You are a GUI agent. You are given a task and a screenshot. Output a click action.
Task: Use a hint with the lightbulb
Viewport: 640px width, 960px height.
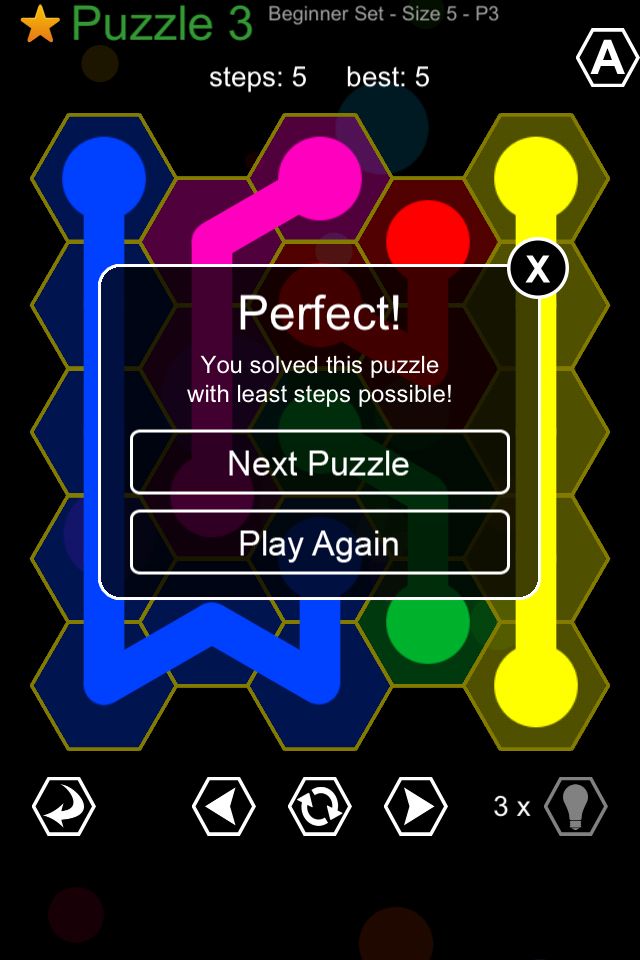(x=575, y=806)
